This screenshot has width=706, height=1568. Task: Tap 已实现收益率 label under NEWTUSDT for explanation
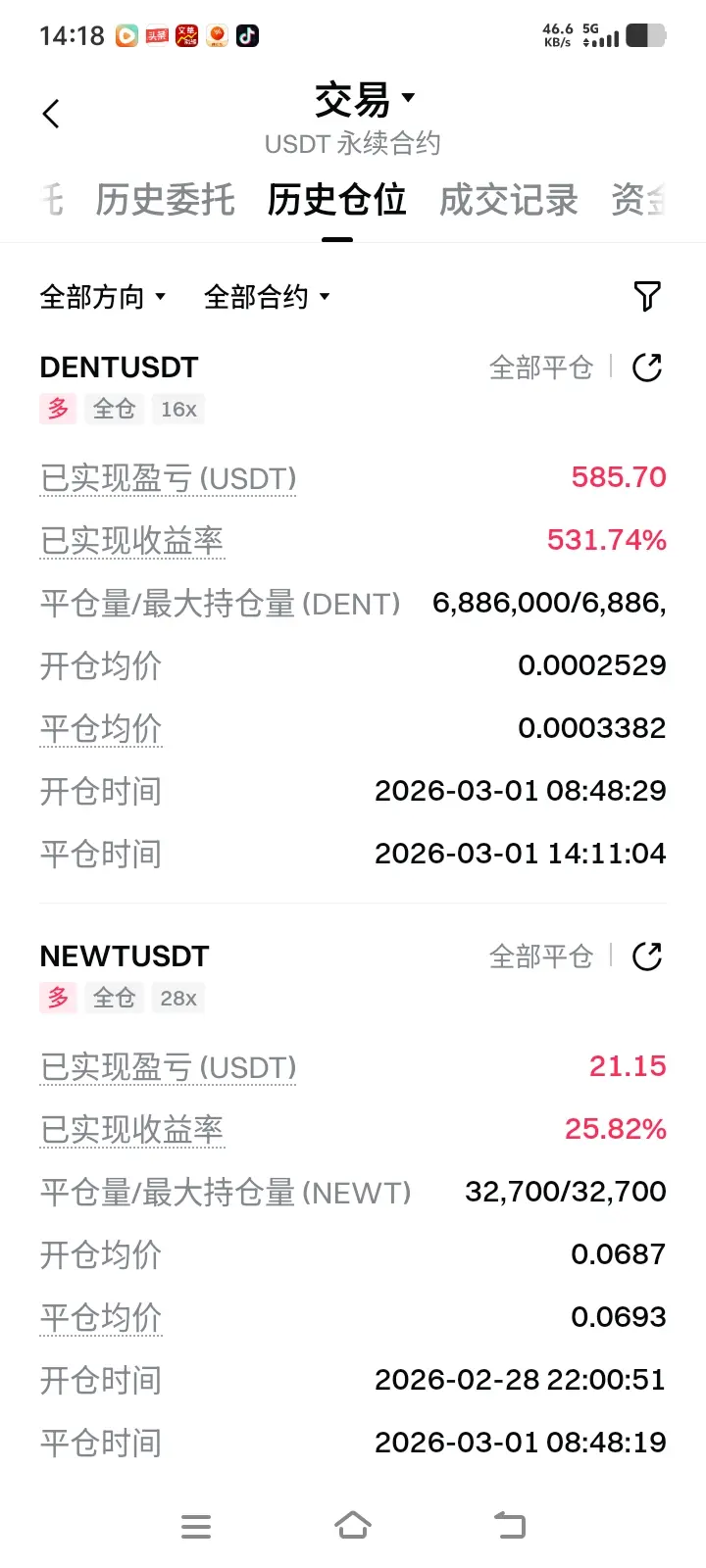[x=131, y=1130]
